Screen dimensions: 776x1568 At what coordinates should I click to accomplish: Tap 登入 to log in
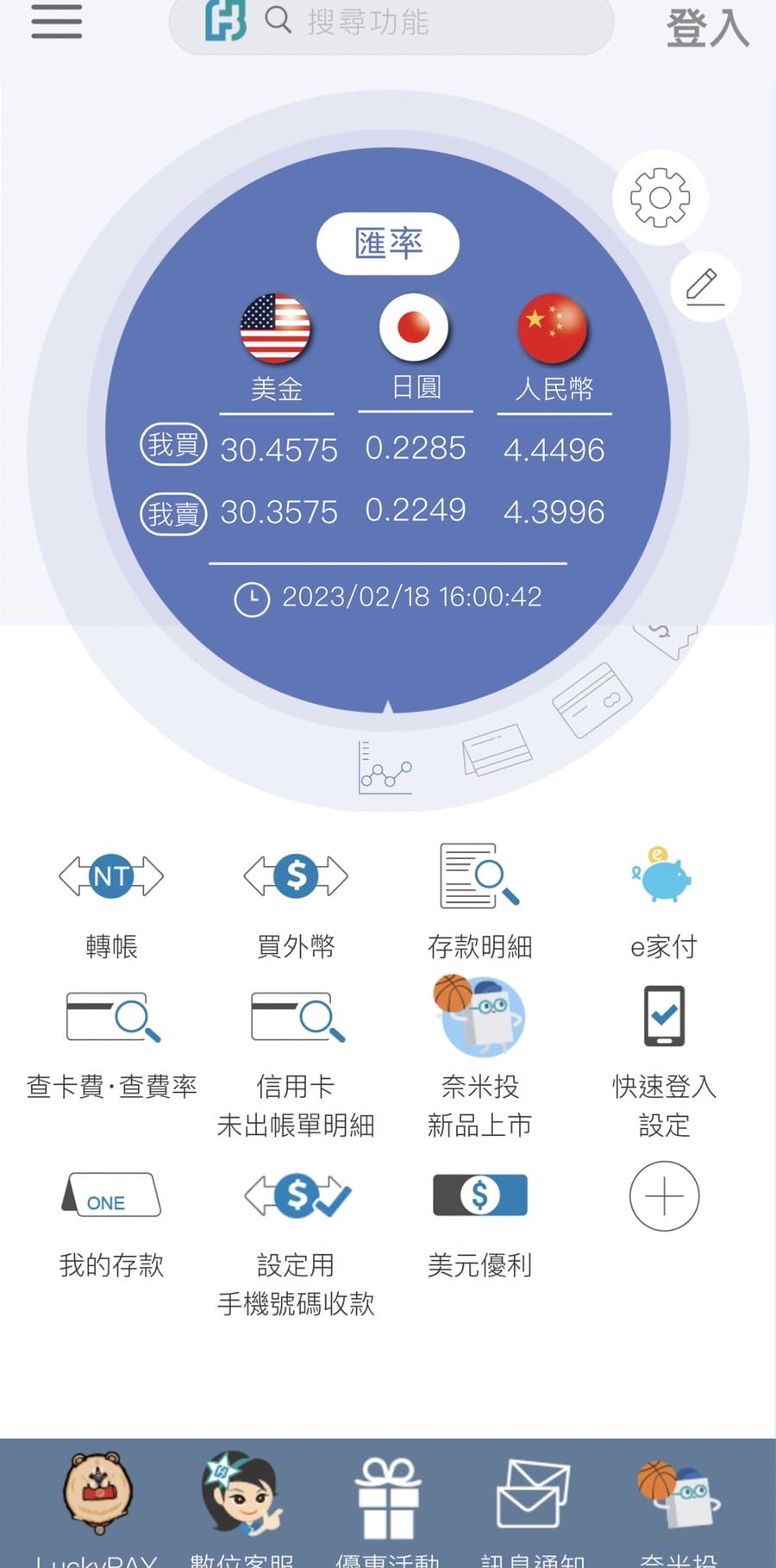[707, 28]
